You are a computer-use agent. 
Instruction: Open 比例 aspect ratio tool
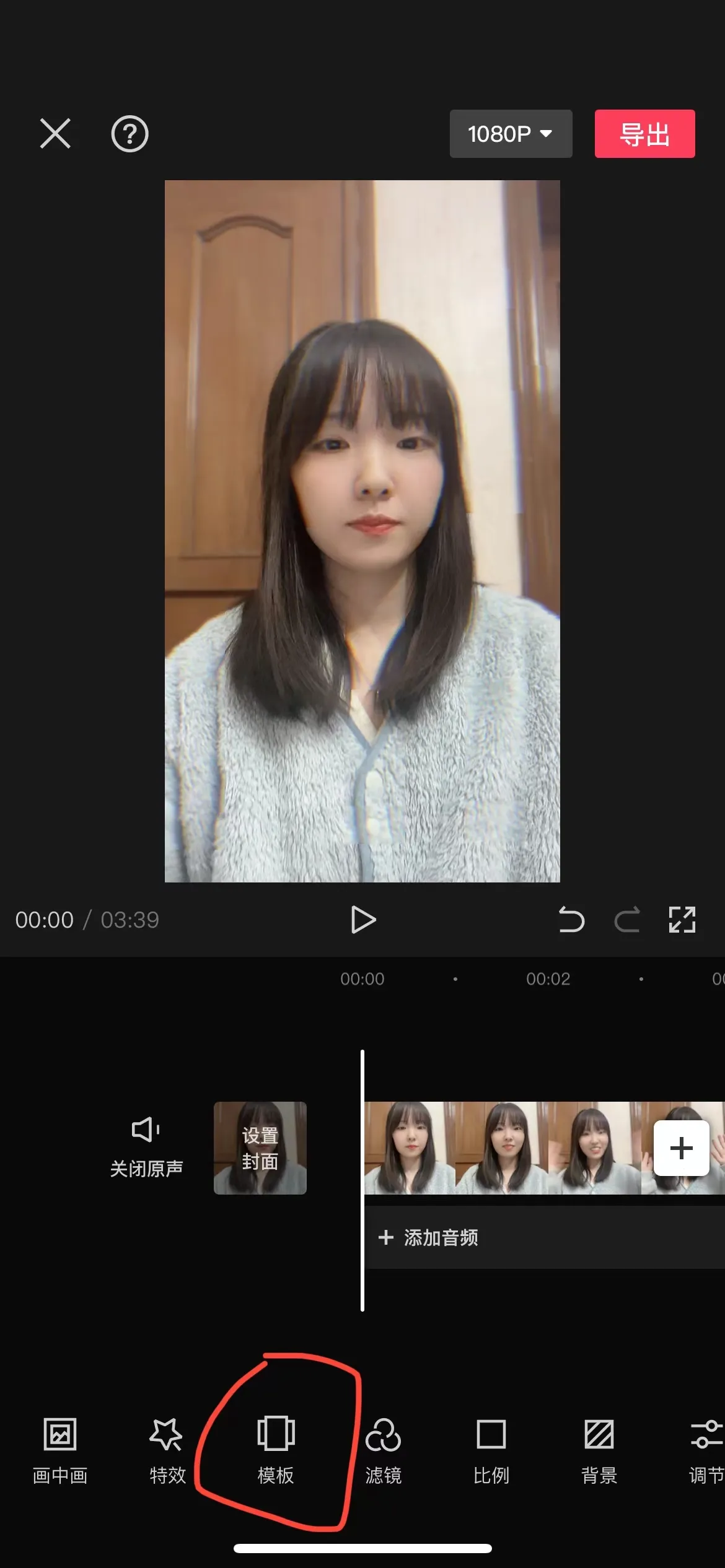pyautogui.click(x=491, y=1450)
